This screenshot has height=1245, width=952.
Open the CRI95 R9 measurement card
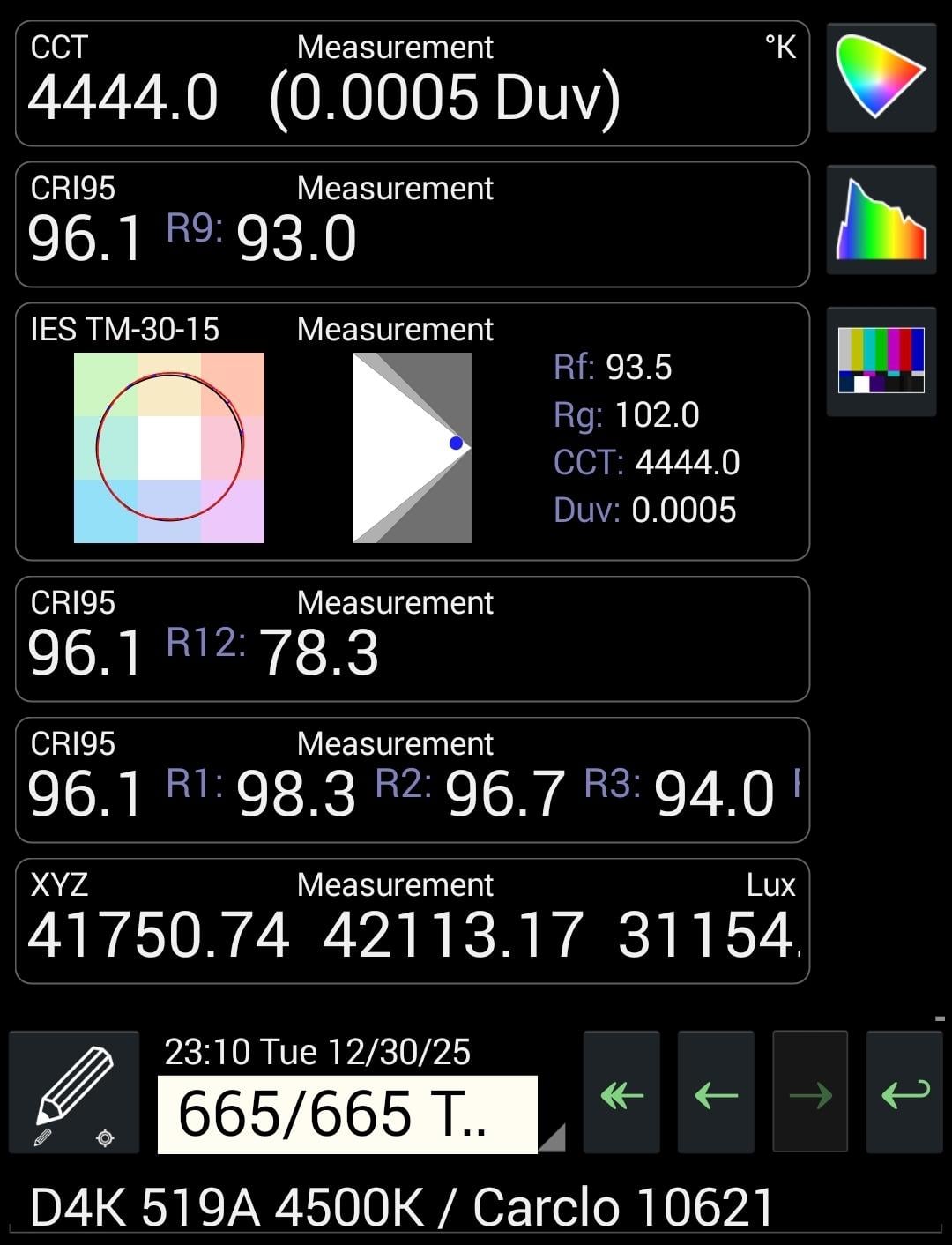click(413, 225)
